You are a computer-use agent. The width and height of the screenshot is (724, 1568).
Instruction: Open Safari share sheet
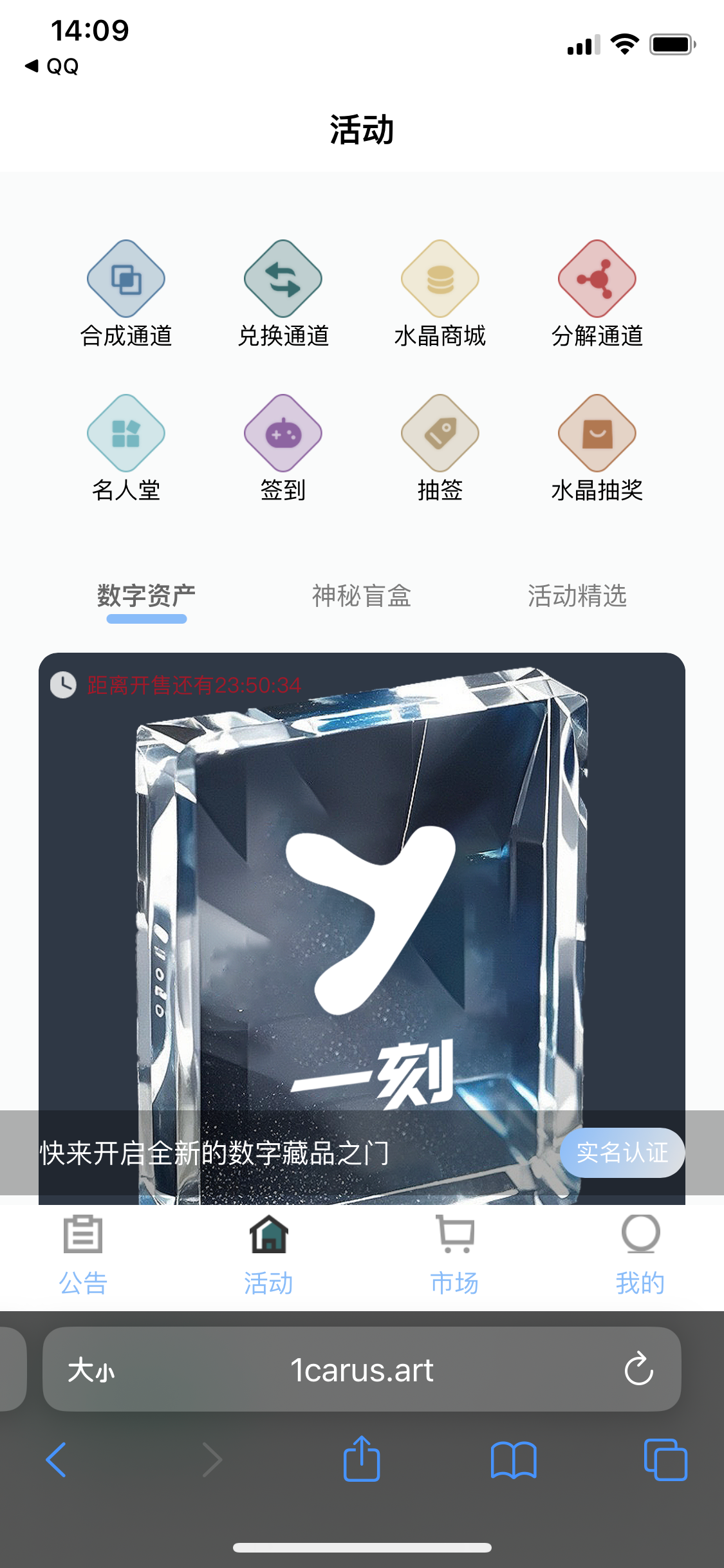(x=362, y=1459)
